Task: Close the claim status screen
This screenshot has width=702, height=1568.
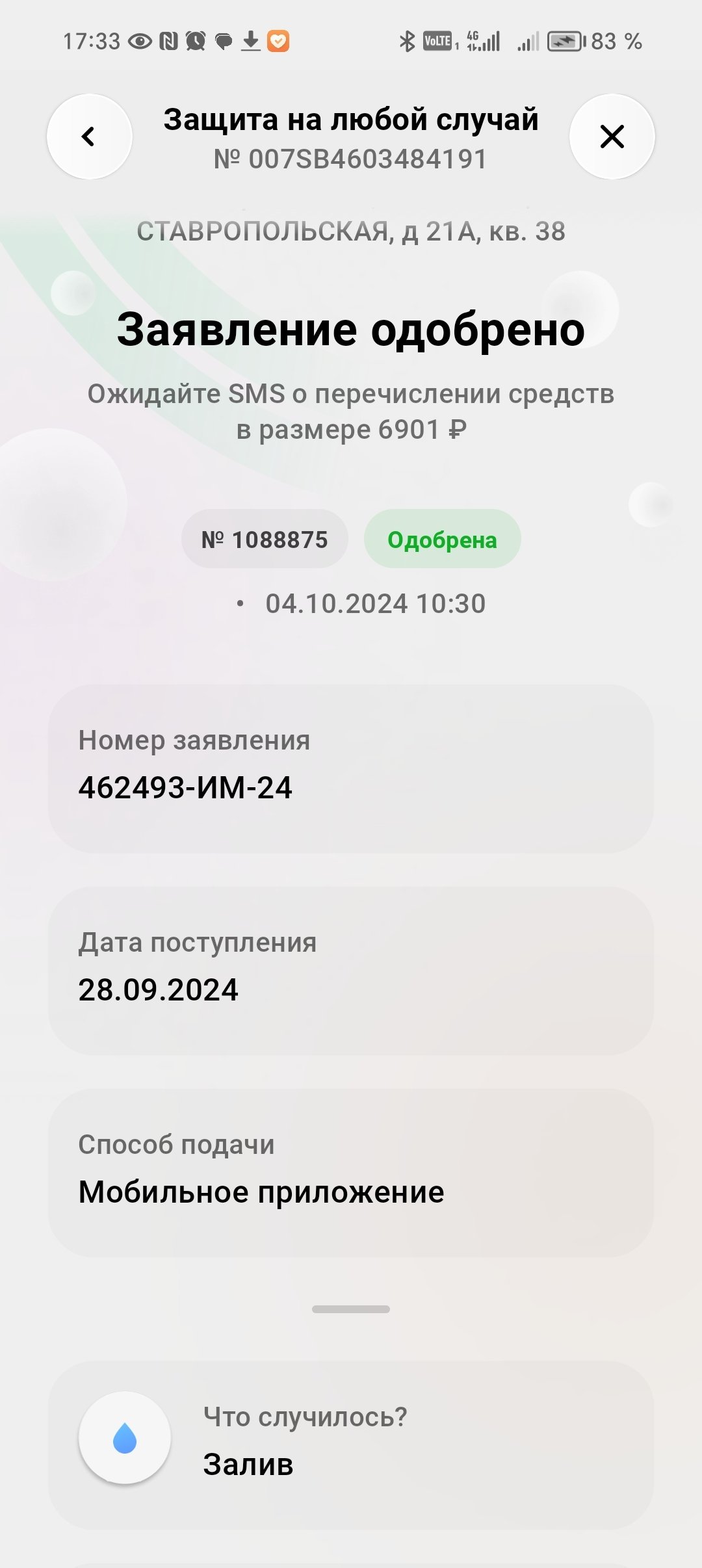Action: 612,137
